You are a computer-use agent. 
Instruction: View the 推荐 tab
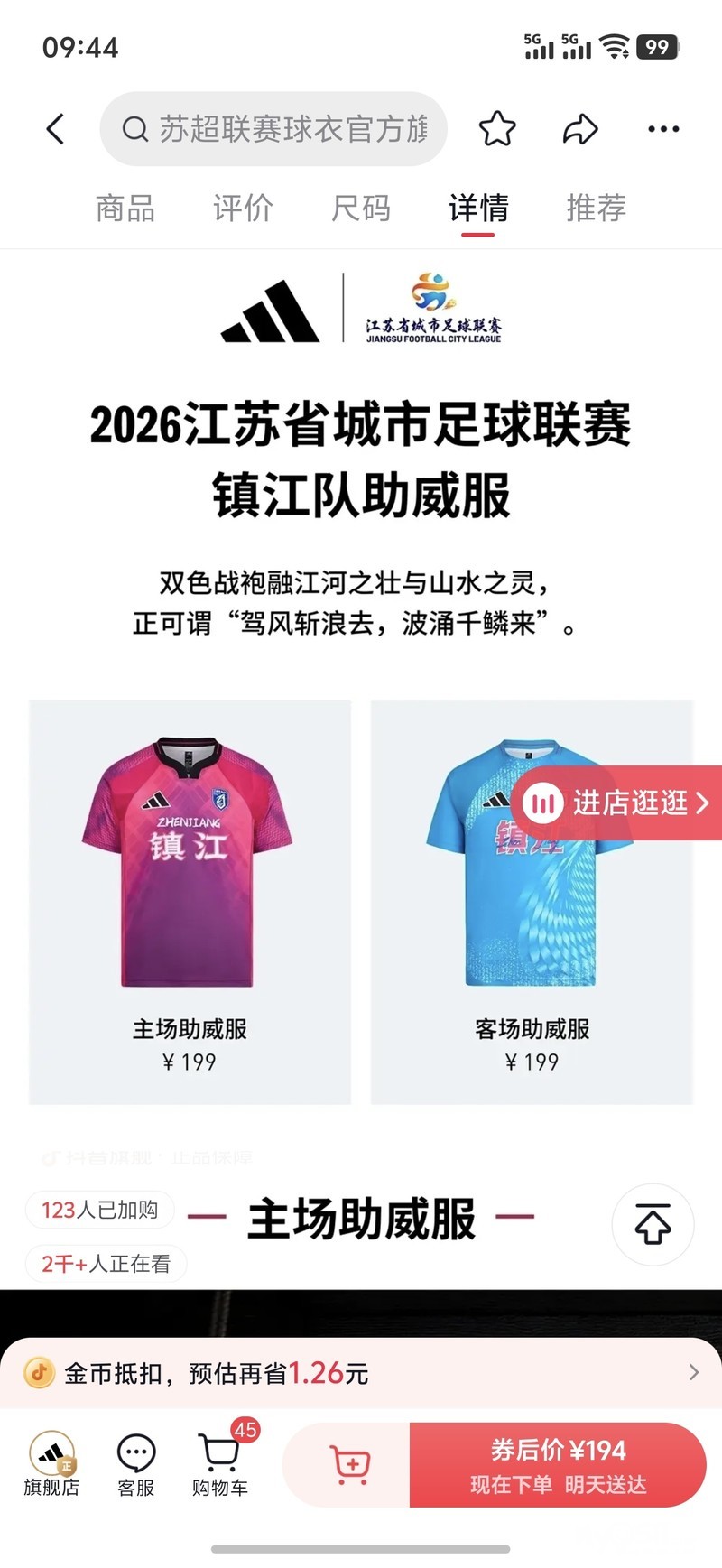coord(596,209)
